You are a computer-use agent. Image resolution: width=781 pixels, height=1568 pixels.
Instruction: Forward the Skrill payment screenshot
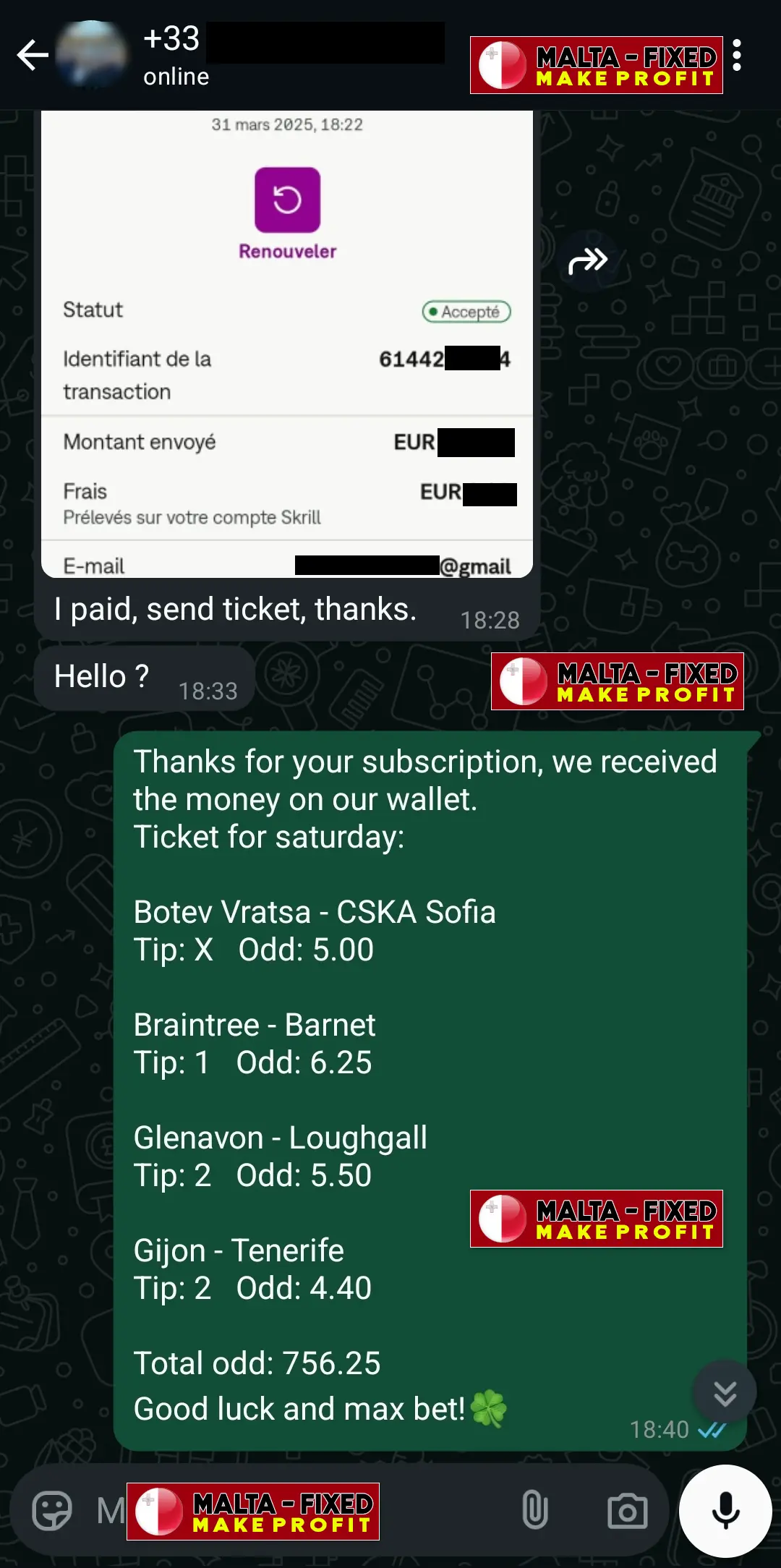pos(588,261)
